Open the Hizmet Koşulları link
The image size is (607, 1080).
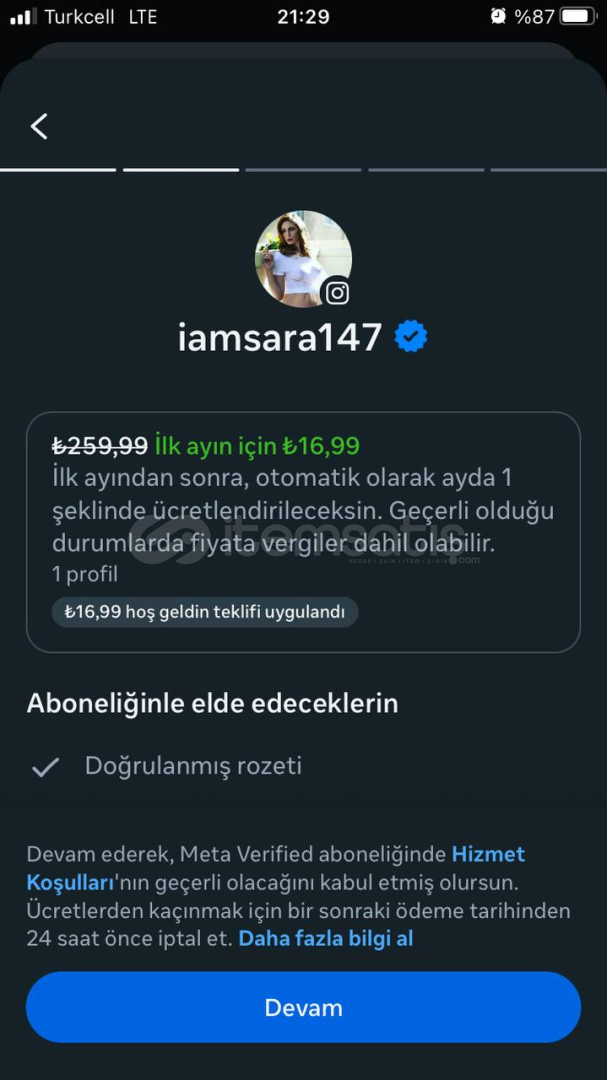pos(488,855)
